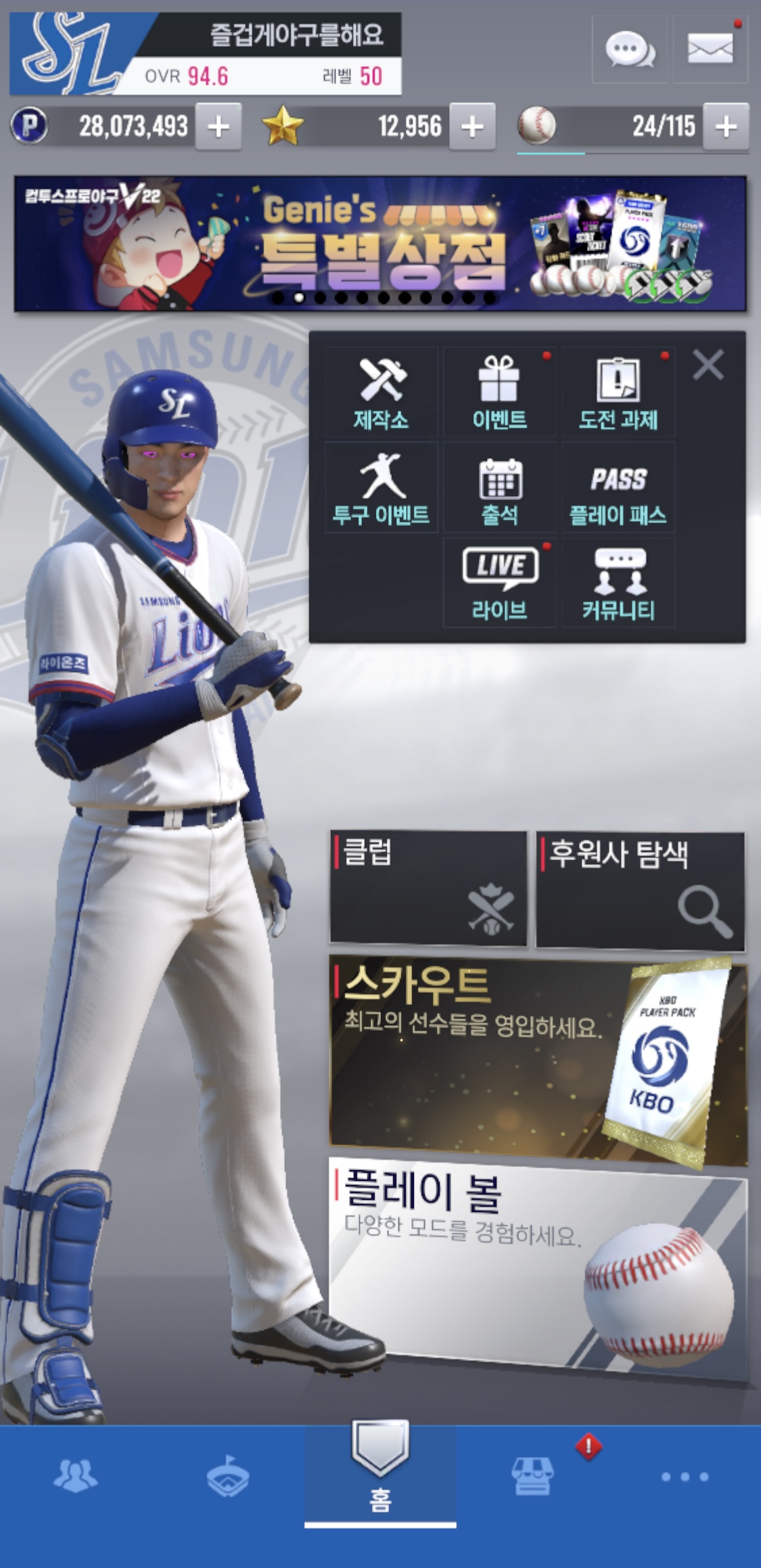Switch to the shop tab in bottom bar
761x1568 pixels.
pos(533,1476)
